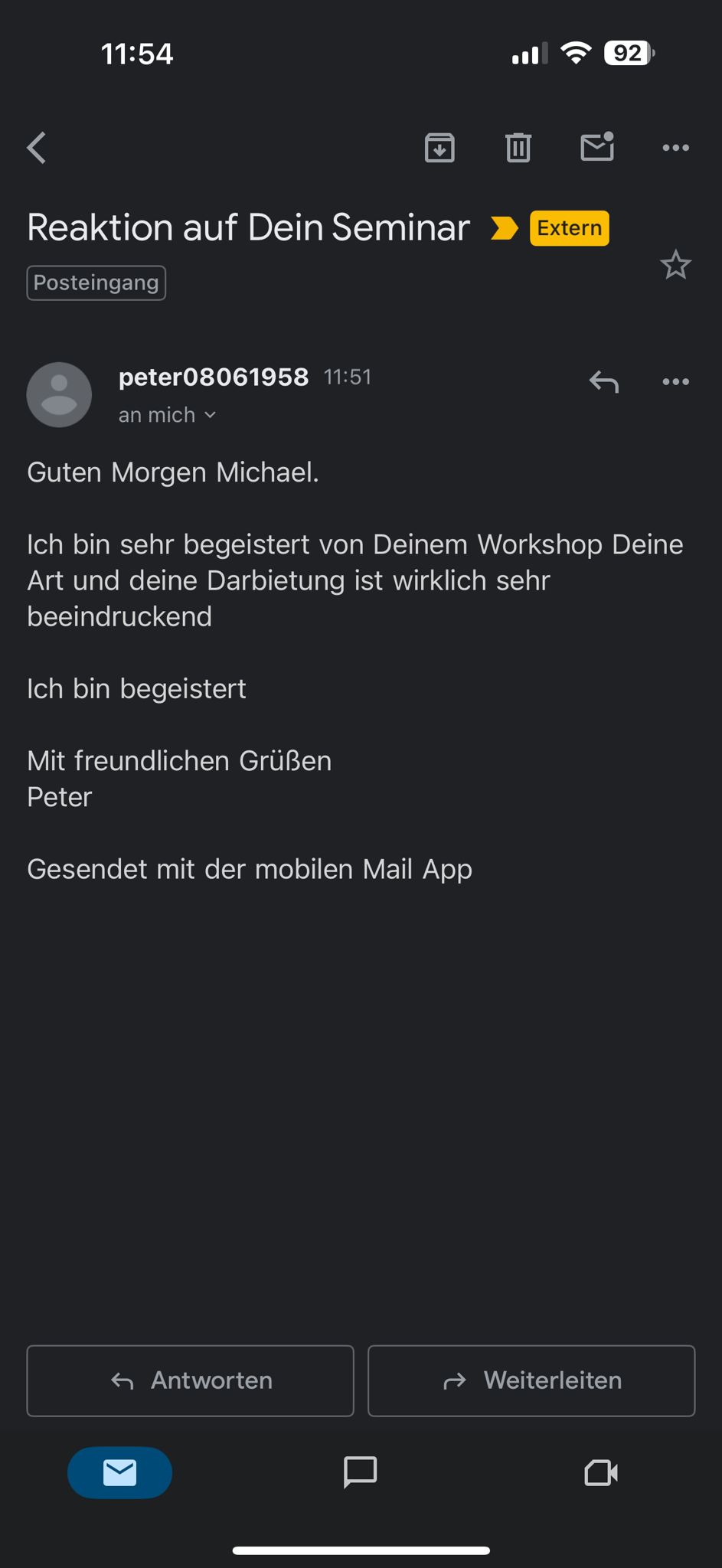Screen dimensions: 722x1568
Task: Tap the Posteingang label chip
Action: [96, 283]
